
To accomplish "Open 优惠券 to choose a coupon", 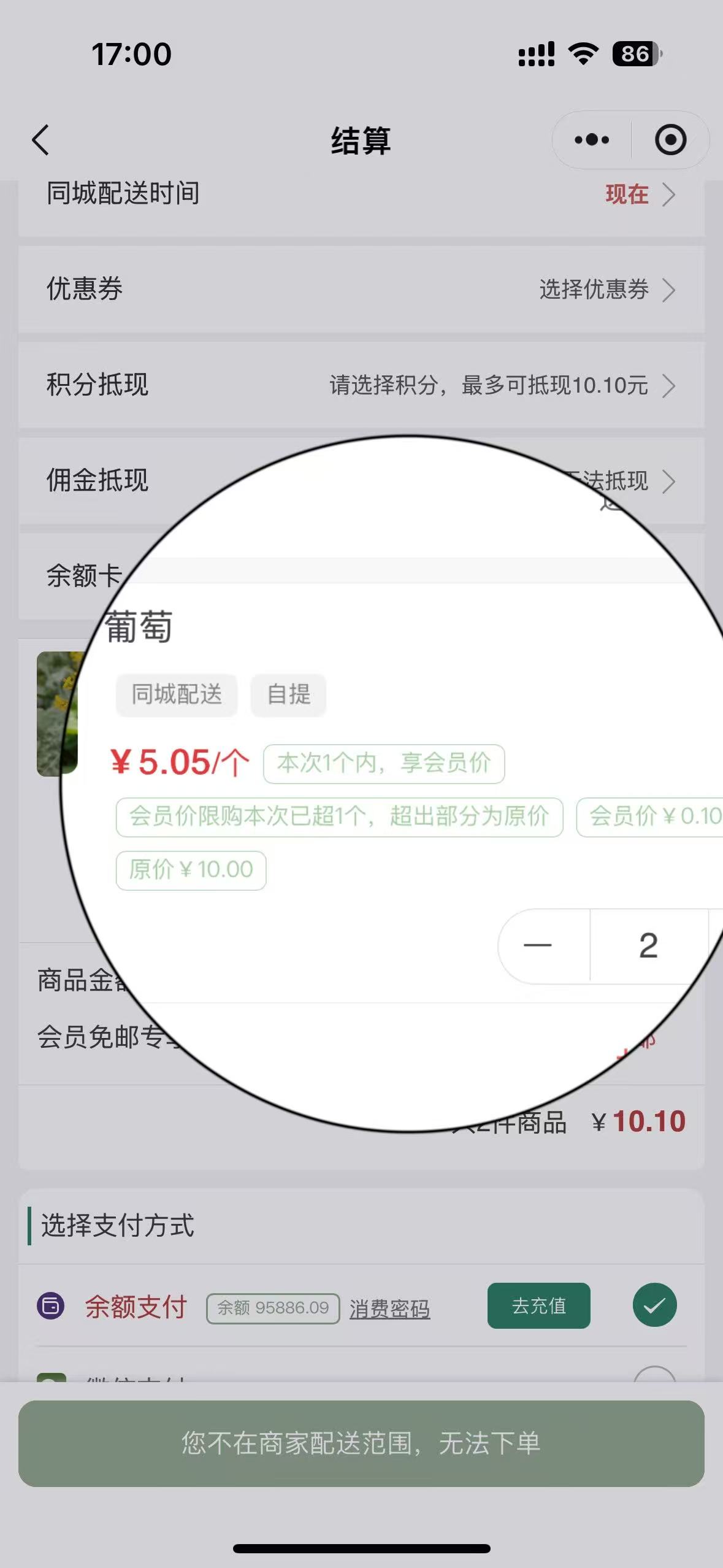I will pyautogui.click(x=361, y=290).
